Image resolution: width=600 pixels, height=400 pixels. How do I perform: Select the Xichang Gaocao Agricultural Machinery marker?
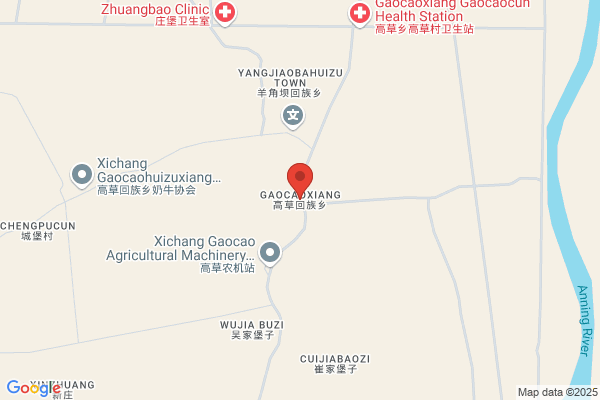click(271, 254)
